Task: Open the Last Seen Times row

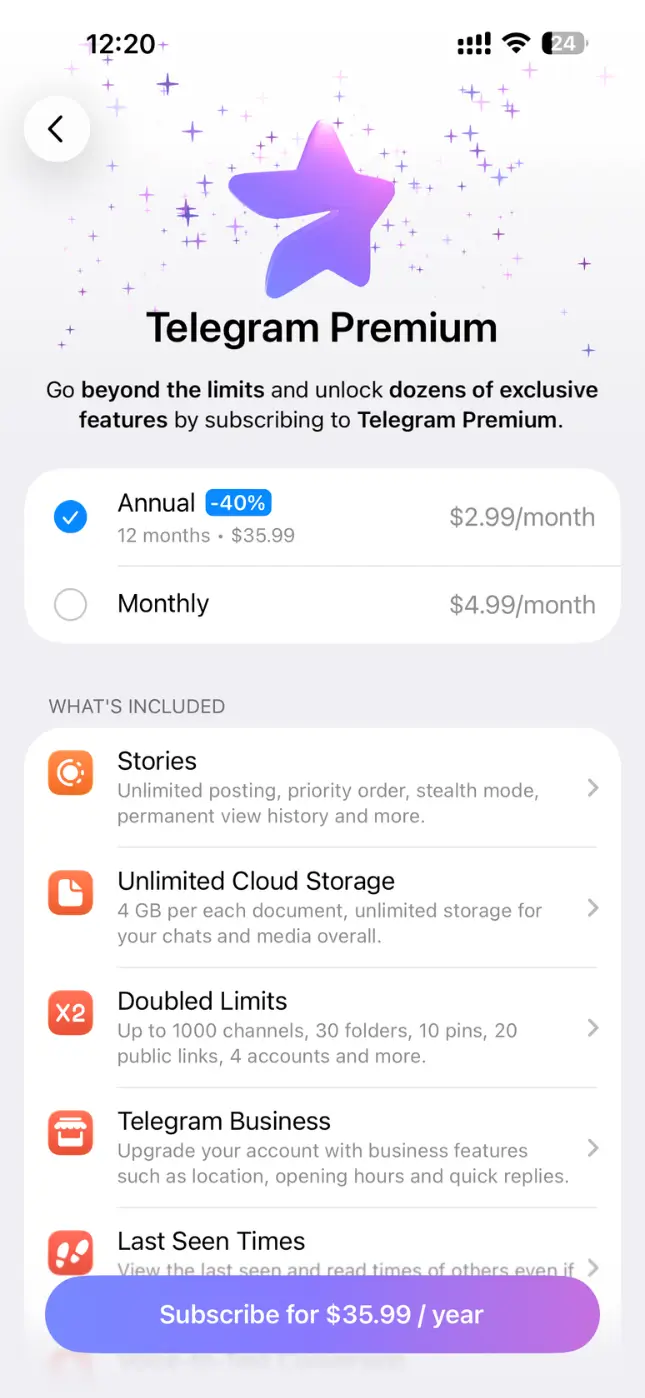Action: (322, 1243)
